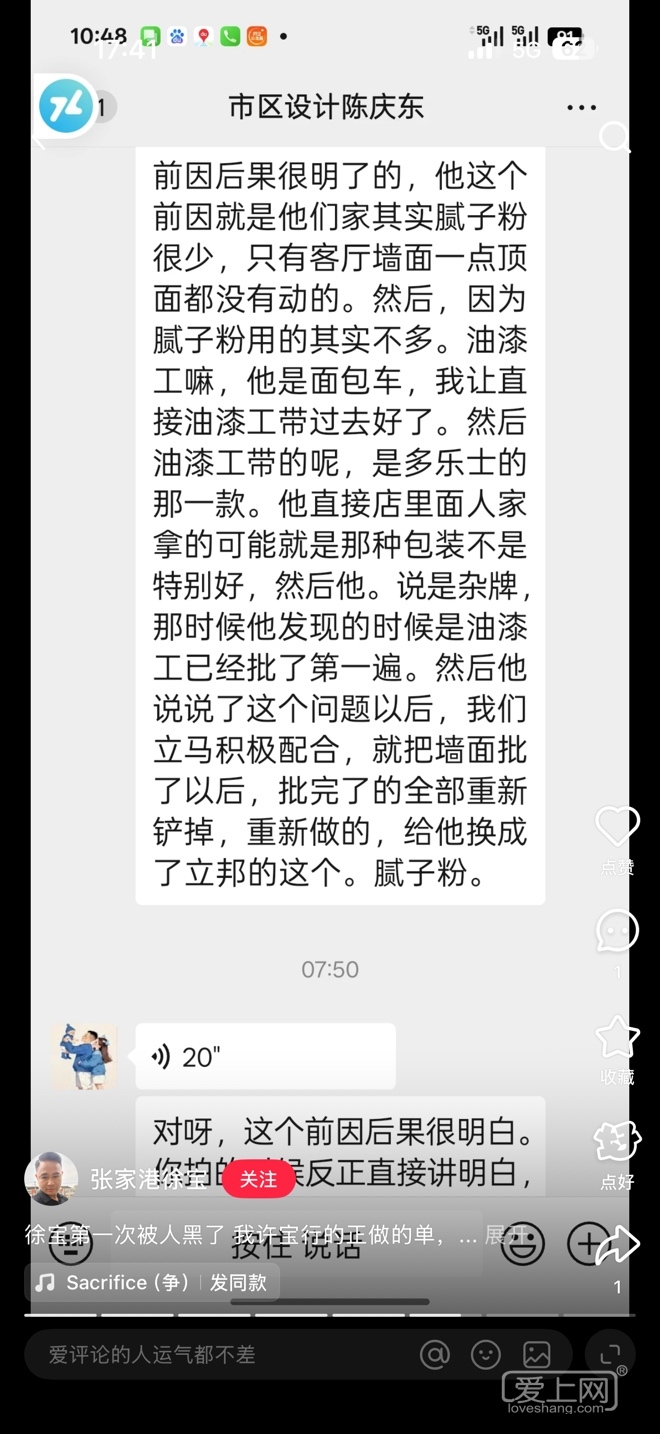Open the comments bubble
660x1434 pixels.
617,931
